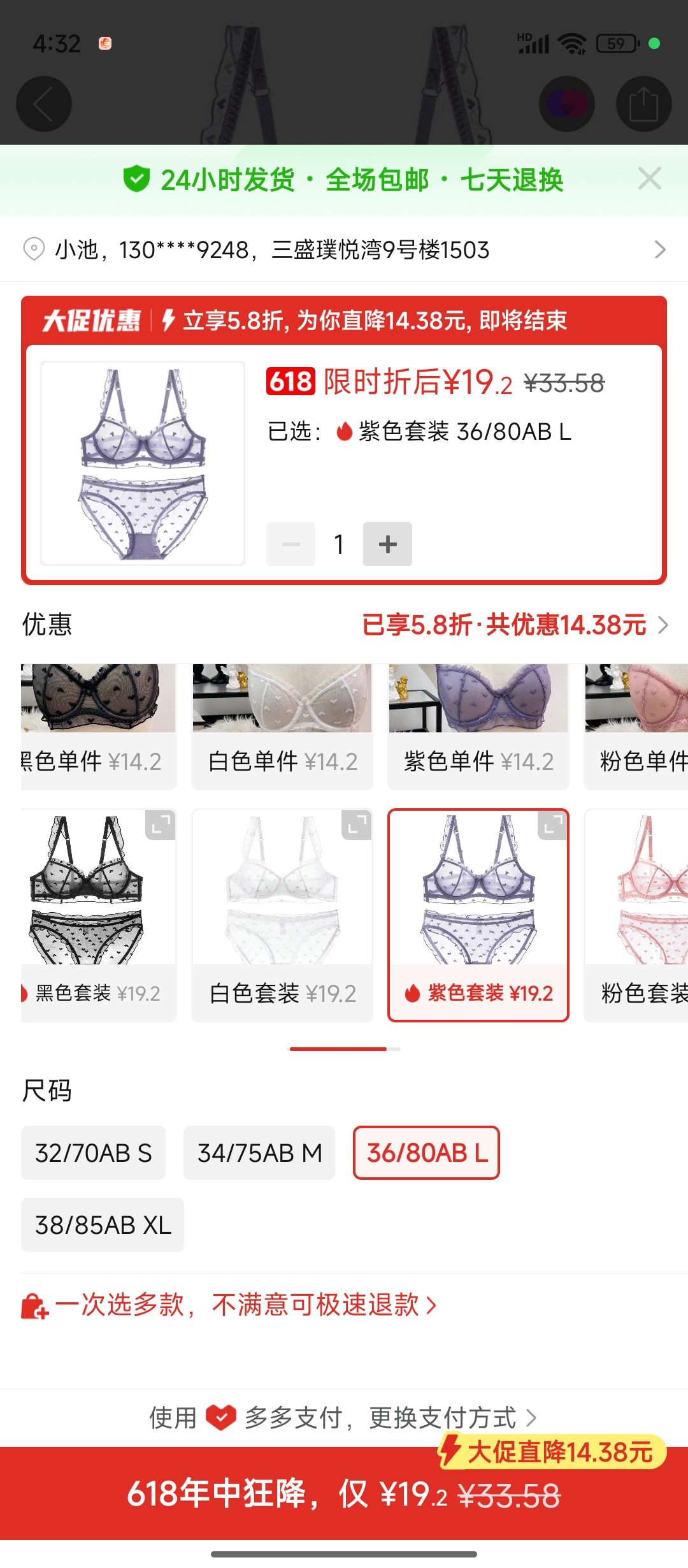Pick size 32/70AB S
Screen dimensions: 688x1568
(x=93, y=1152)
